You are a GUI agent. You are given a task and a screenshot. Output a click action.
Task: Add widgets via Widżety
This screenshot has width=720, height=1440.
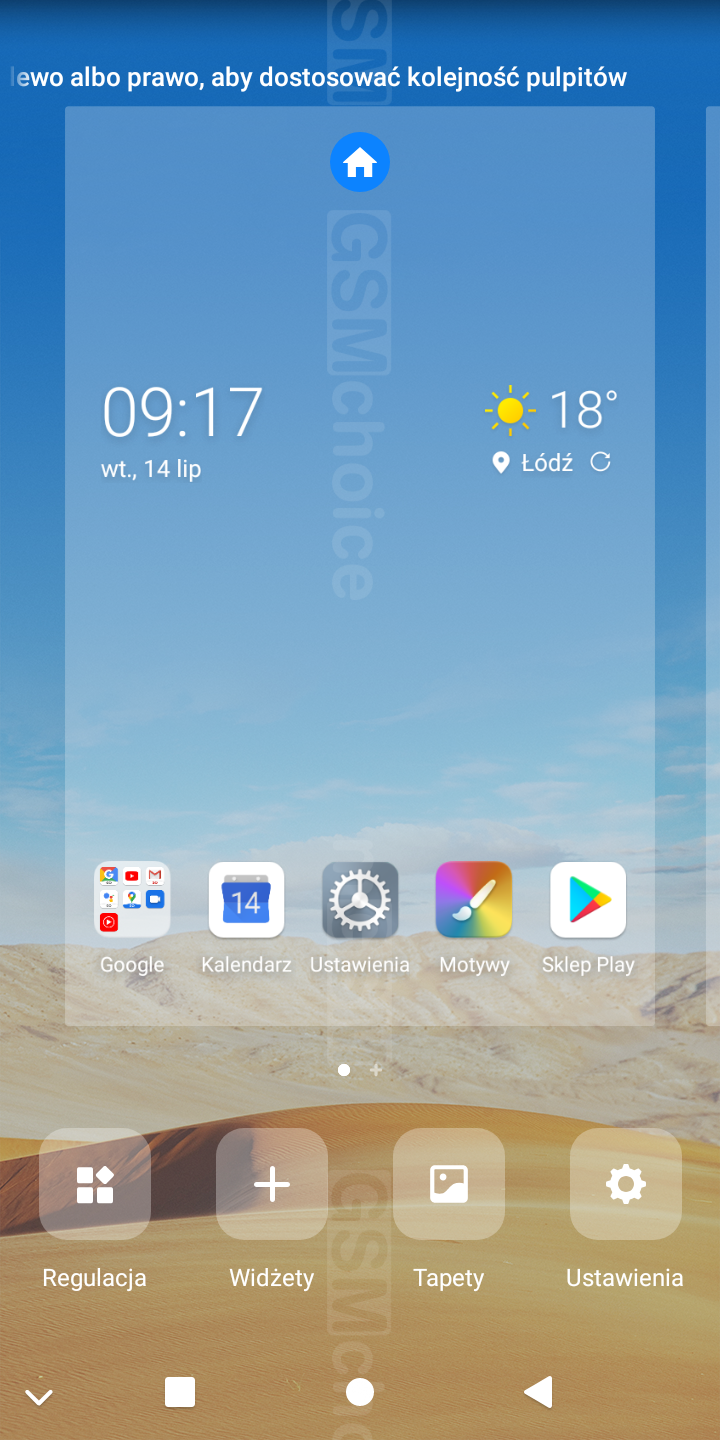[272, 1185]
